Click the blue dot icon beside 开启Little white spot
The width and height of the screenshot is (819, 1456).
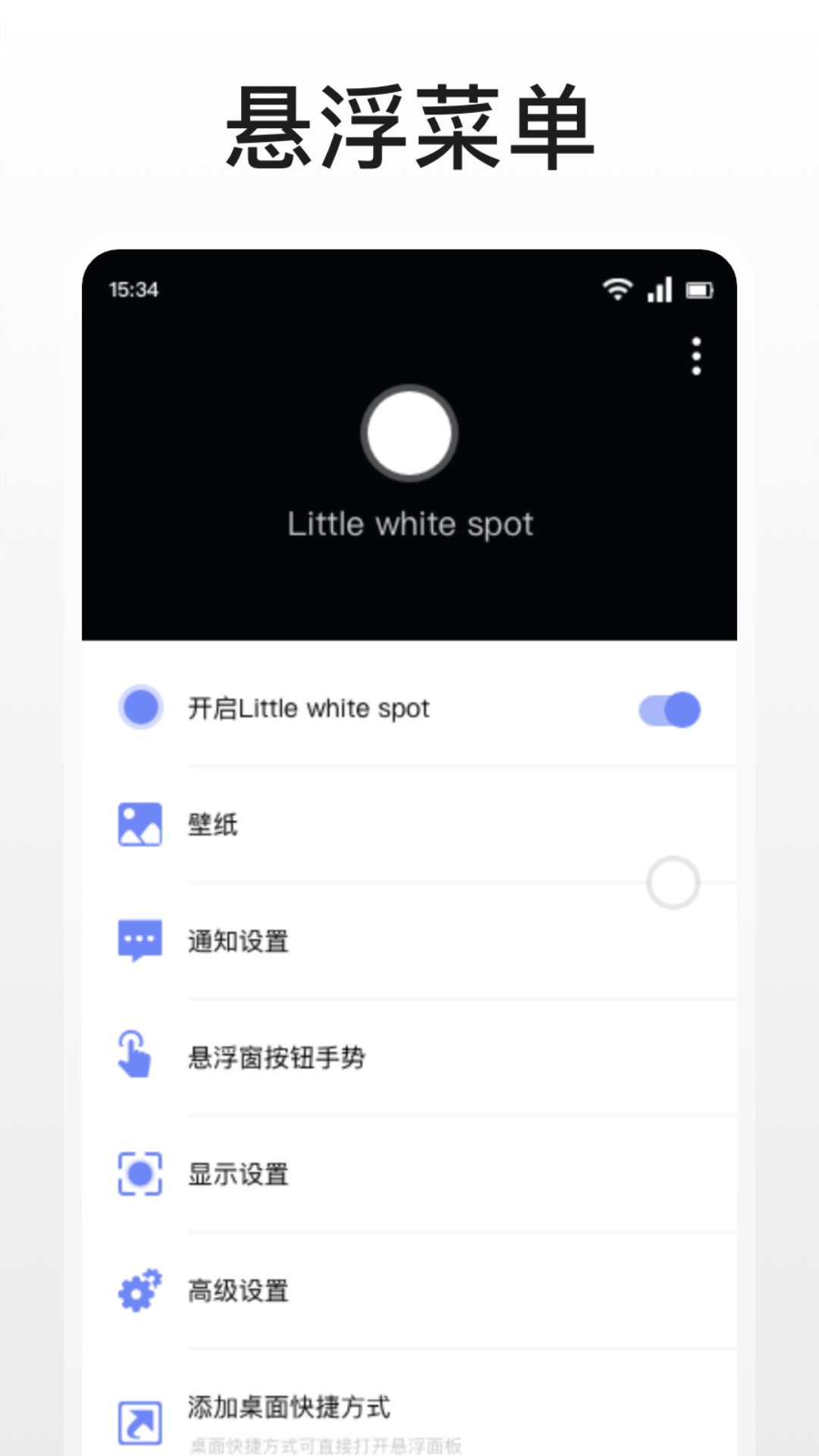pos(141,708)
